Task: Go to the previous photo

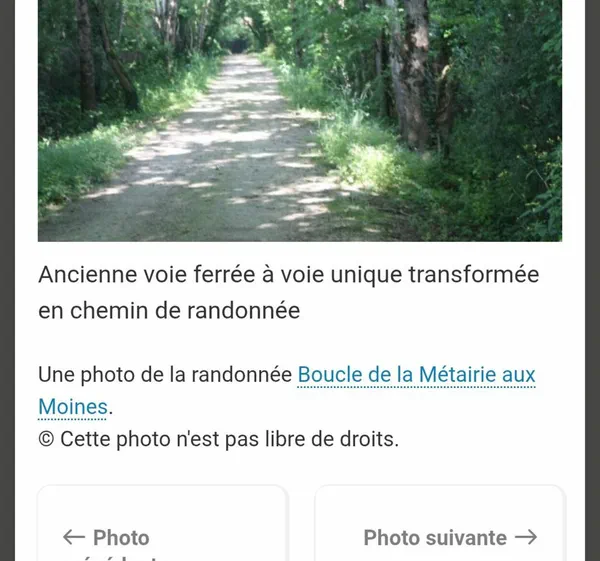Action: pos(106,538)
